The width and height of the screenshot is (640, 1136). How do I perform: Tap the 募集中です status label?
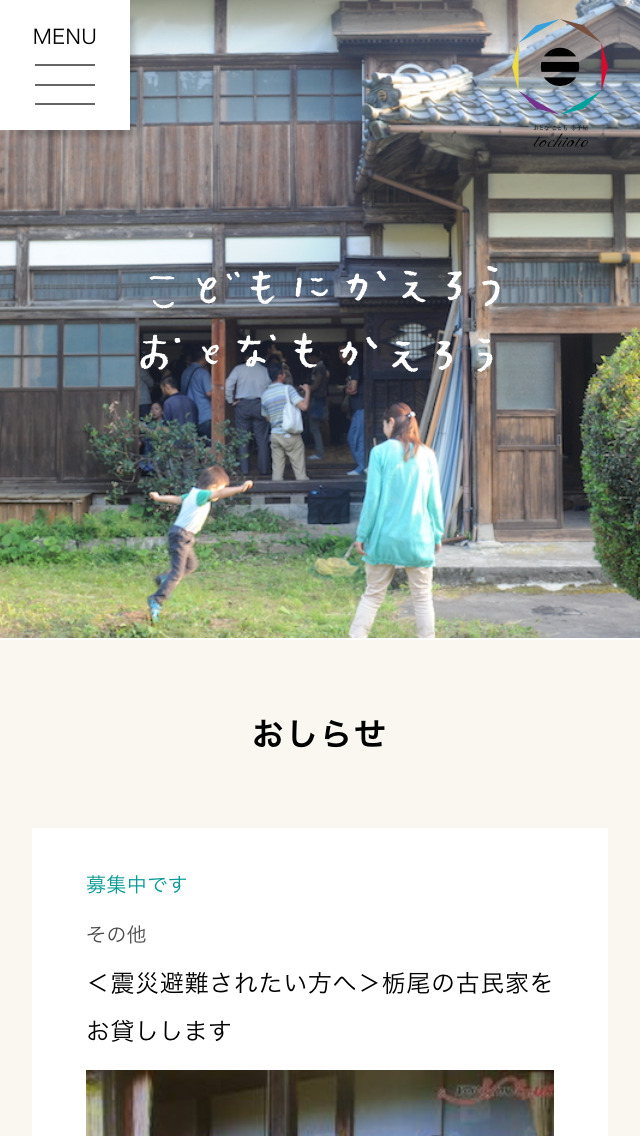coord(137,885)
